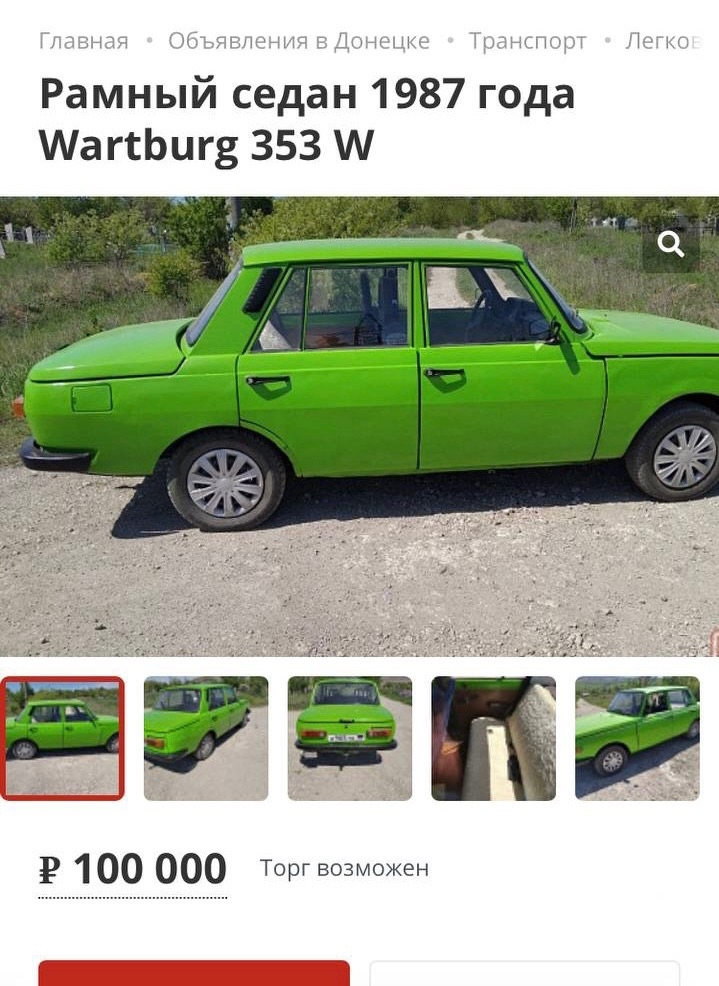View the rear bumper thumbnail photo

point(350,738)
